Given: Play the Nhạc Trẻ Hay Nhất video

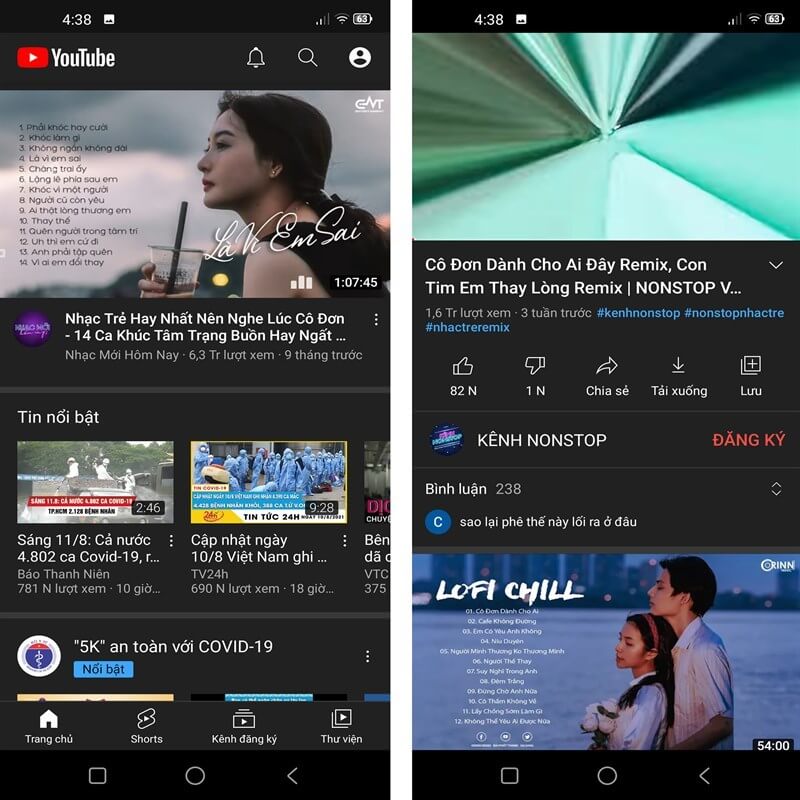Looking at the screenshot, I should coord(195,195).
